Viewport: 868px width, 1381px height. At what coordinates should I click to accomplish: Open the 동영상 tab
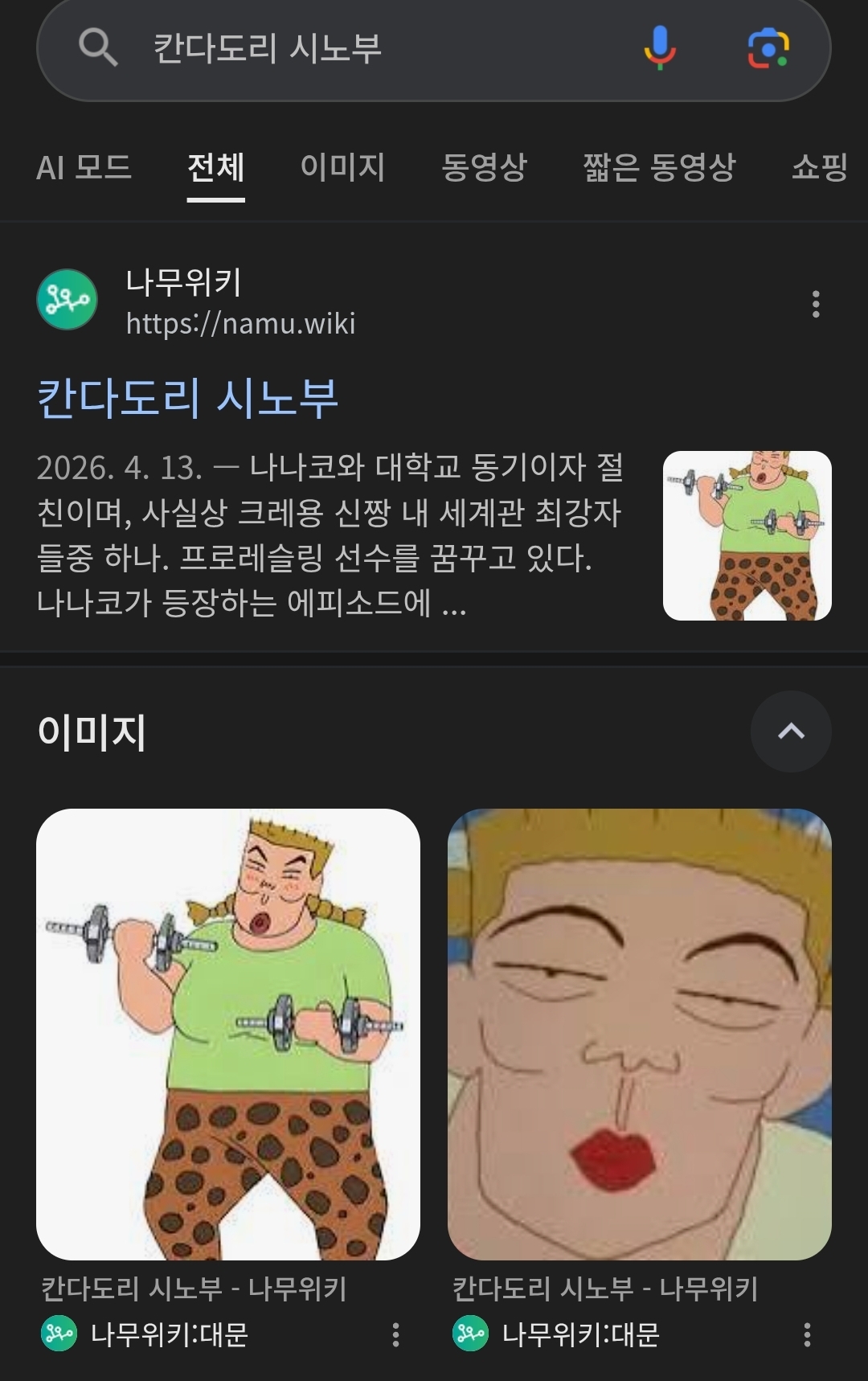tap(484, 167)
